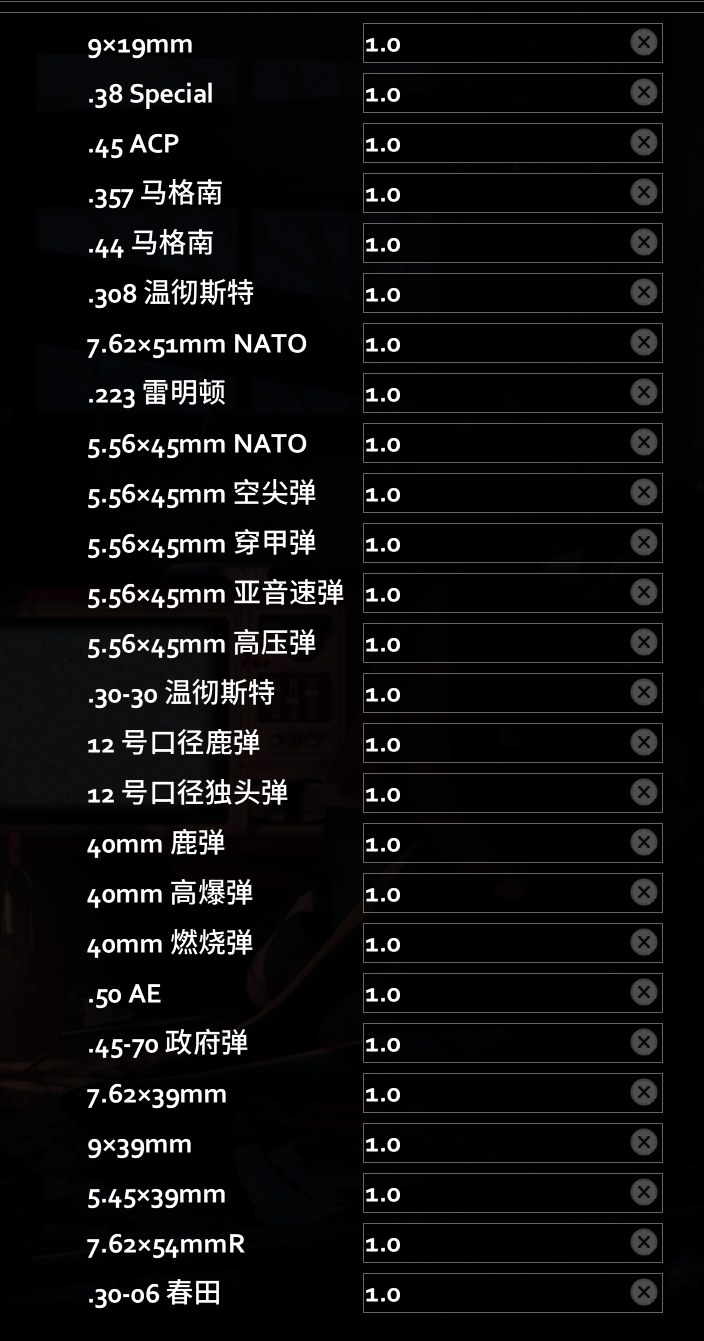This screenshot has height=1341, width=704.
Task: Edit the 9×39mm value field
Action: 512,1143
